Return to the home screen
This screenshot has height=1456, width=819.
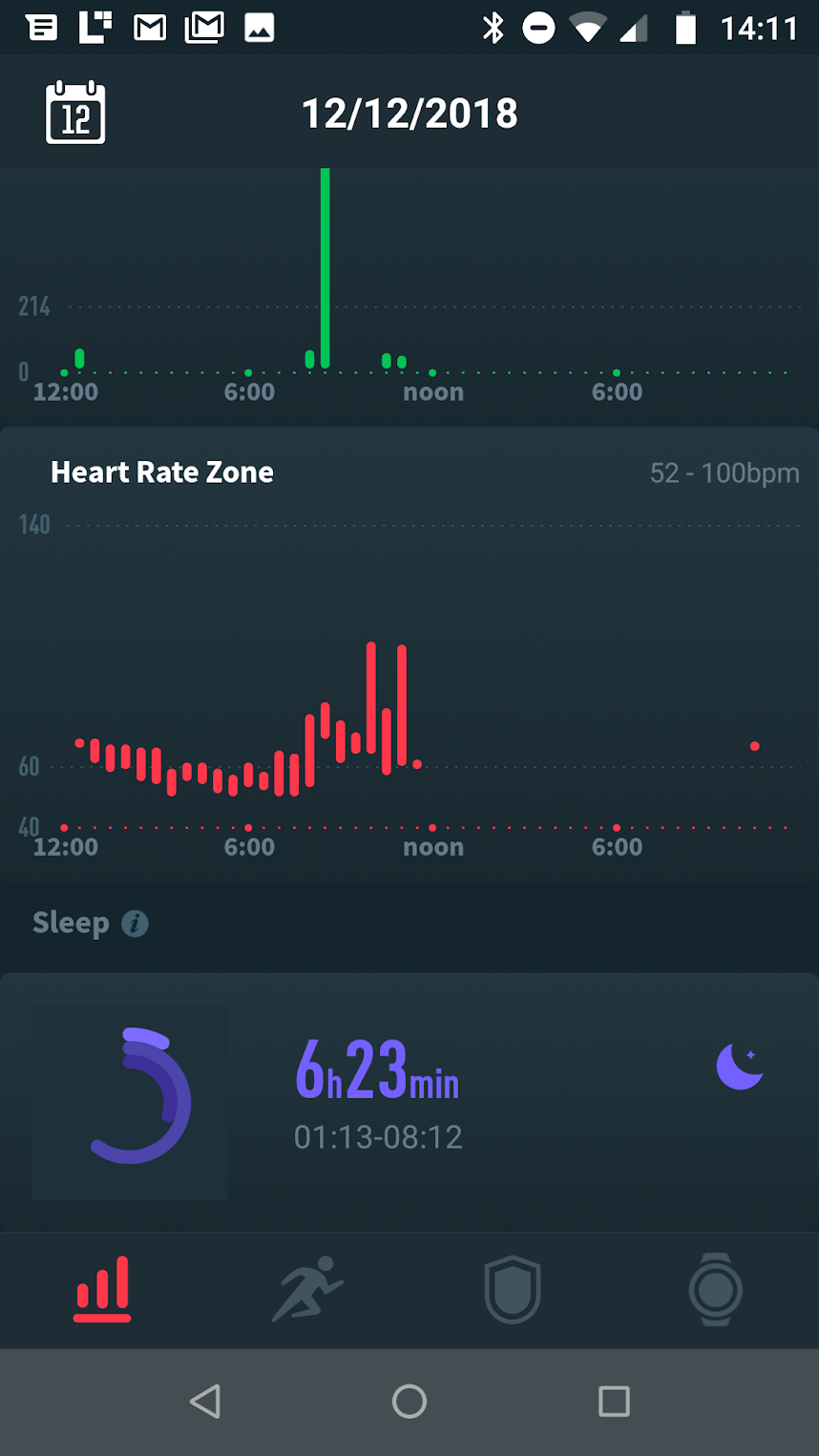click(x=409, y=1401)
